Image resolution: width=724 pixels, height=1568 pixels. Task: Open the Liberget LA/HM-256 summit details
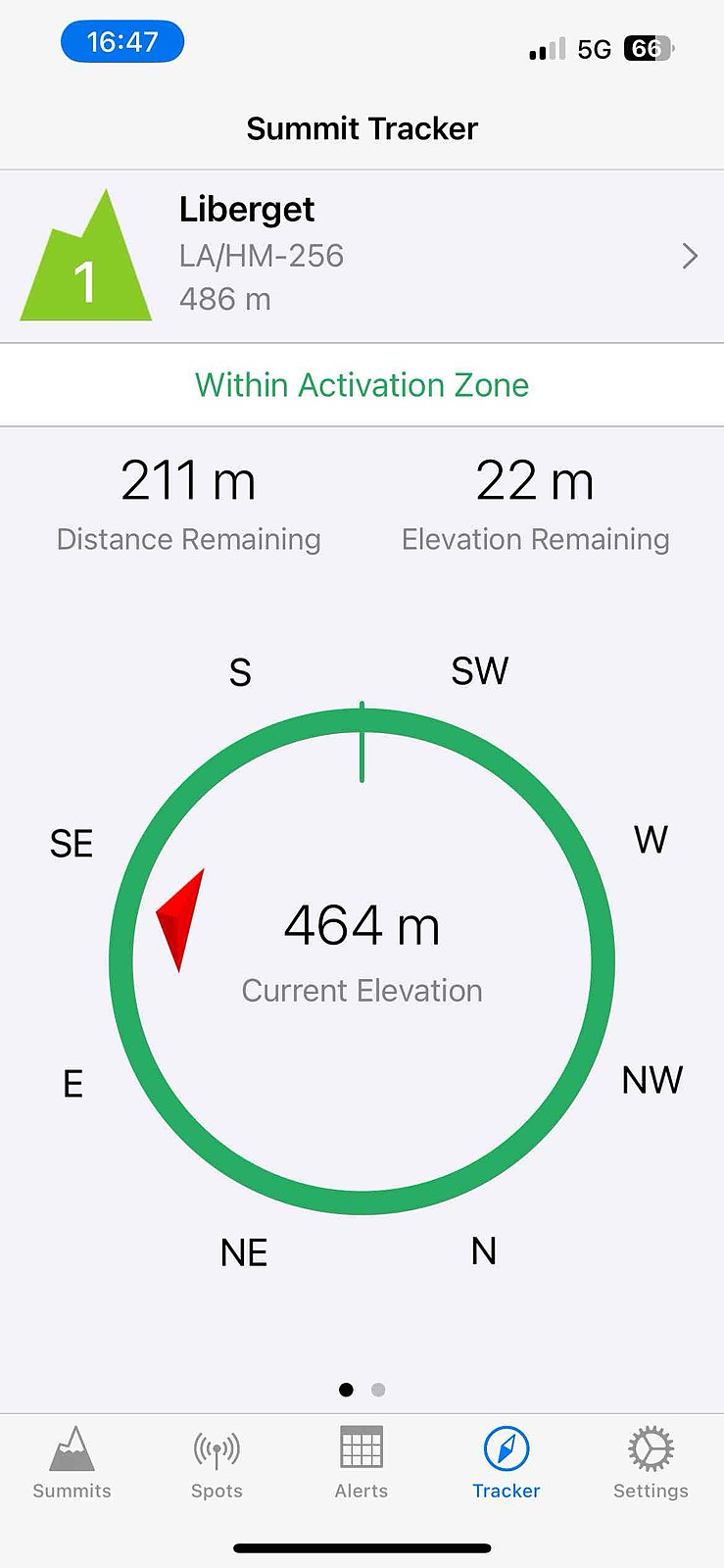[362, 257]
